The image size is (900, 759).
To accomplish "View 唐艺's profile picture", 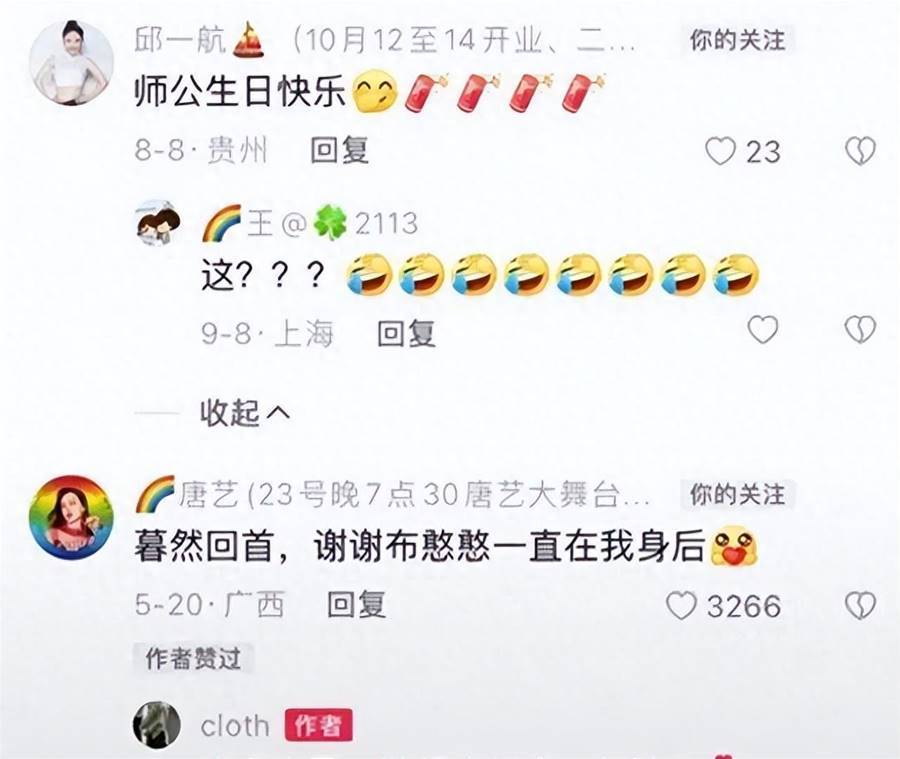I will 71,516.
